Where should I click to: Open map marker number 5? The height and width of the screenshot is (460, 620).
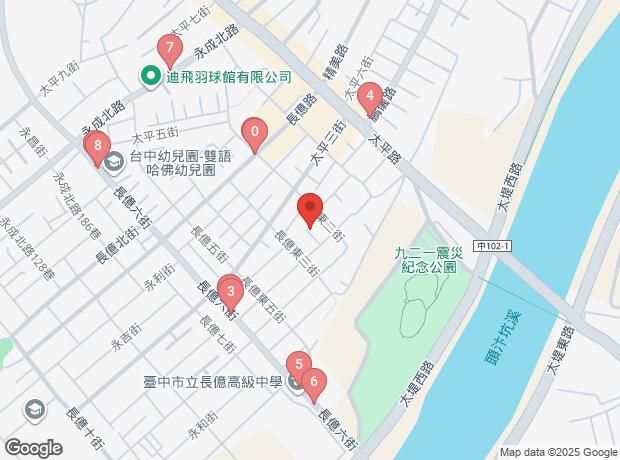299,365
